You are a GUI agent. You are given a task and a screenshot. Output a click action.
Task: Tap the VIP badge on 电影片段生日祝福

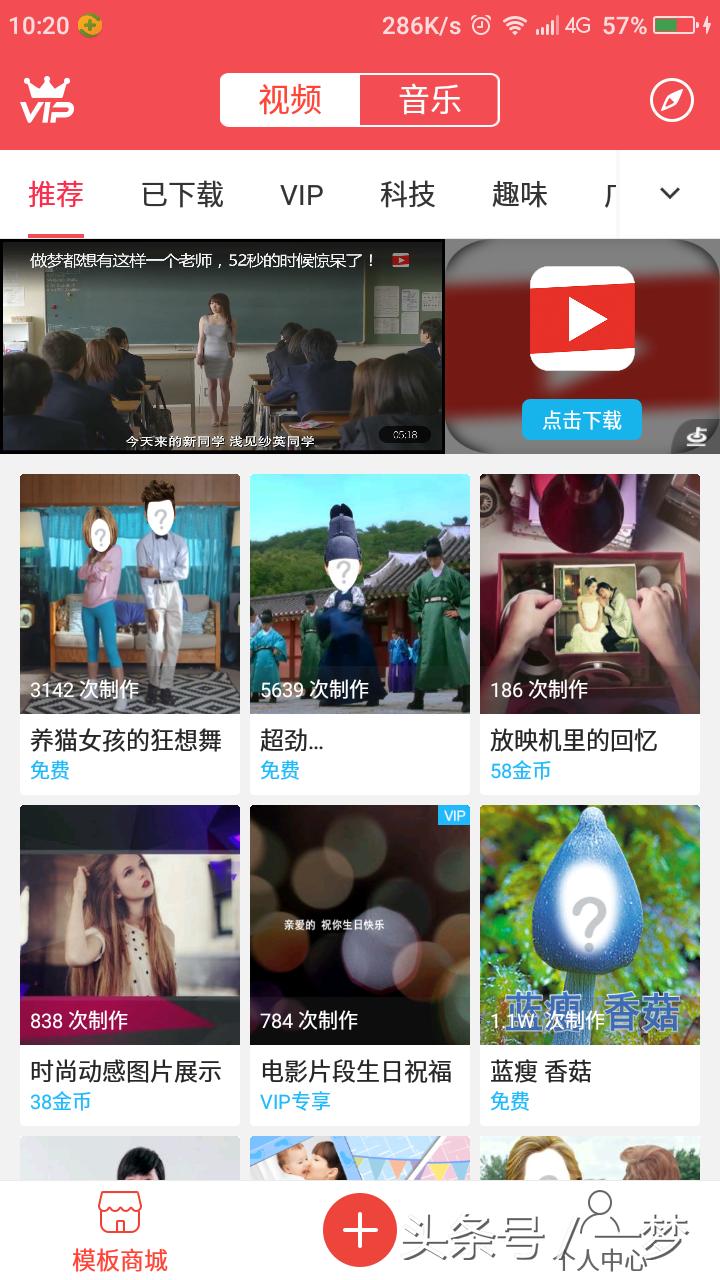455,815
